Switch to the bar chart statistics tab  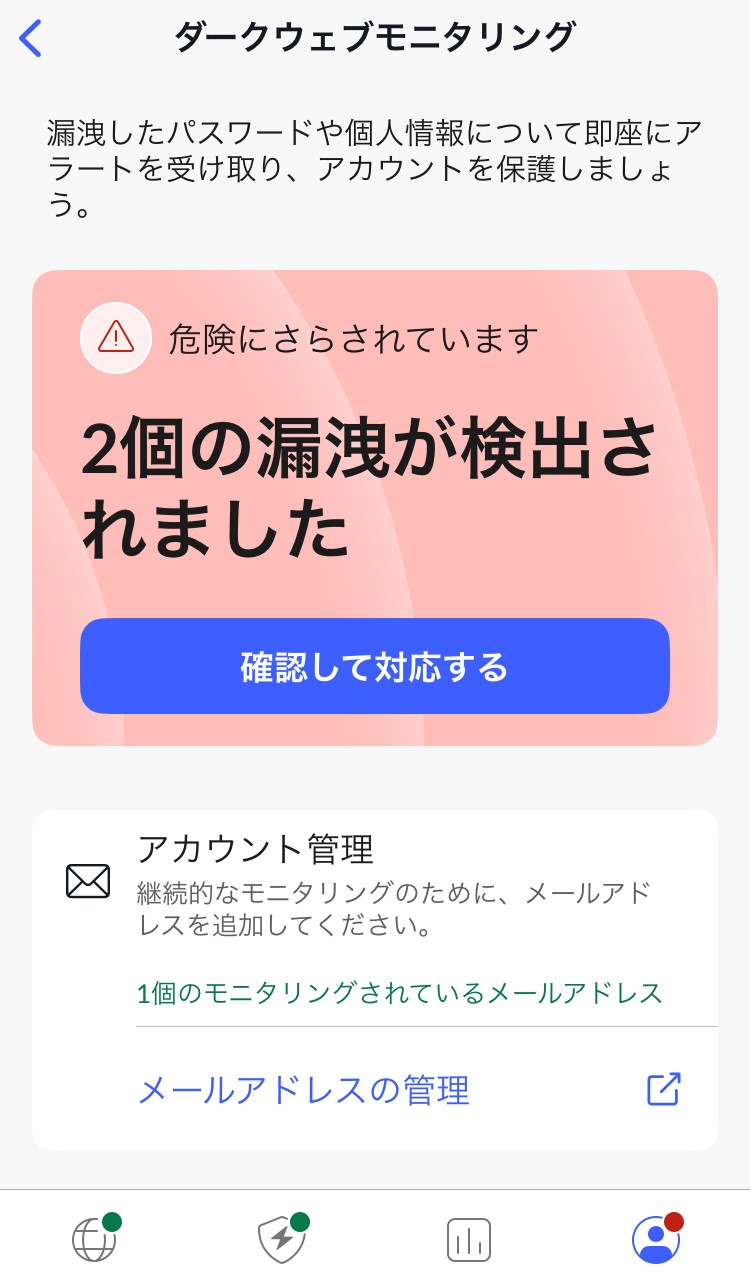pos(469,1239)
